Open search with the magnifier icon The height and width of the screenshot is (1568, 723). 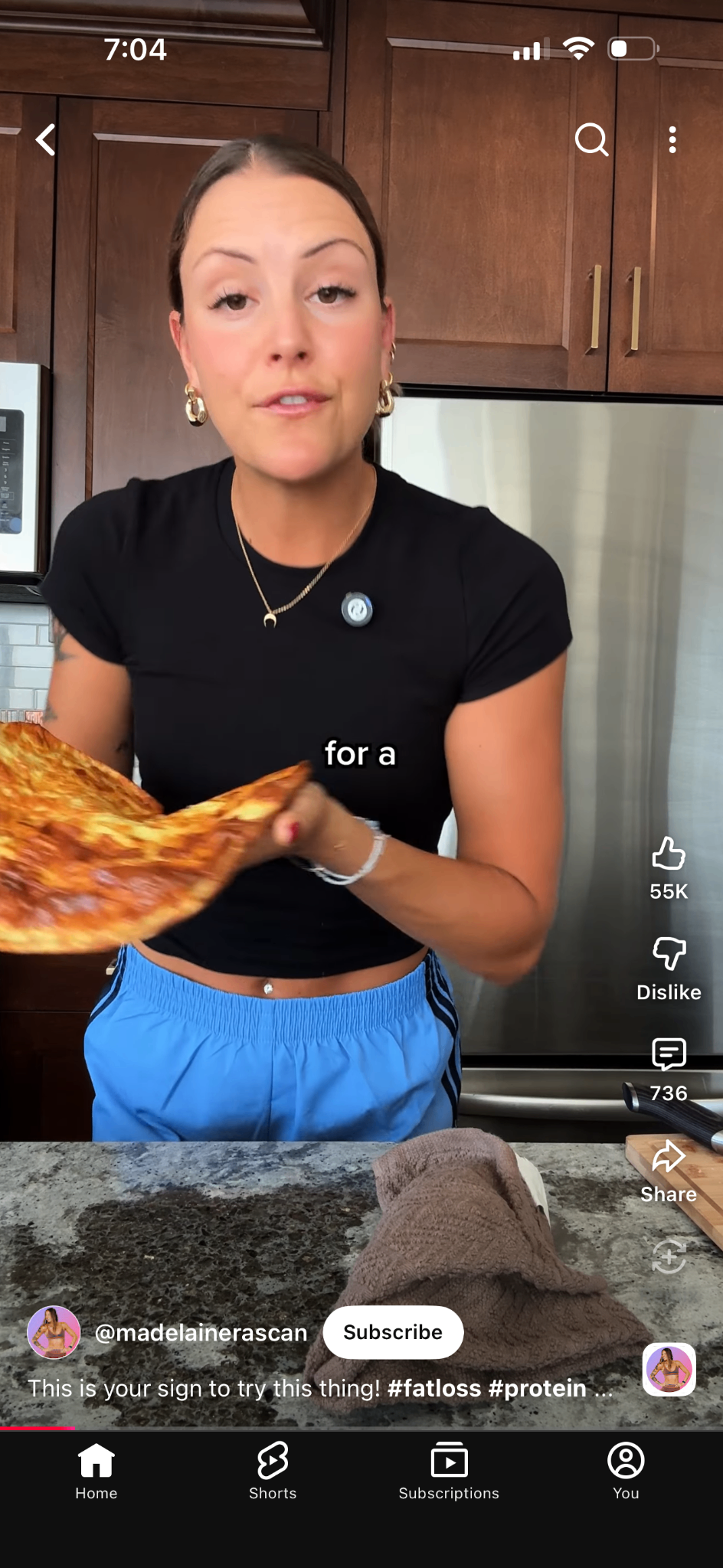pos(591,140)
